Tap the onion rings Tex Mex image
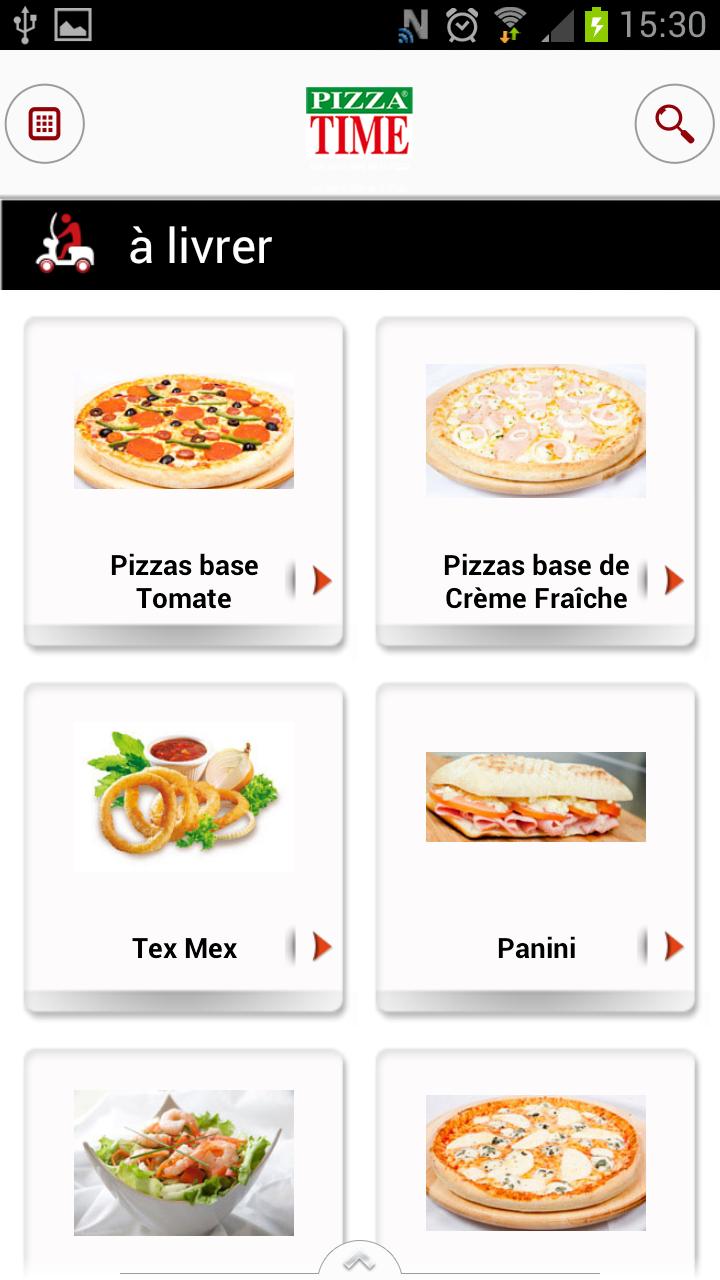The image size is (720, 1280). tap(183, 796)
